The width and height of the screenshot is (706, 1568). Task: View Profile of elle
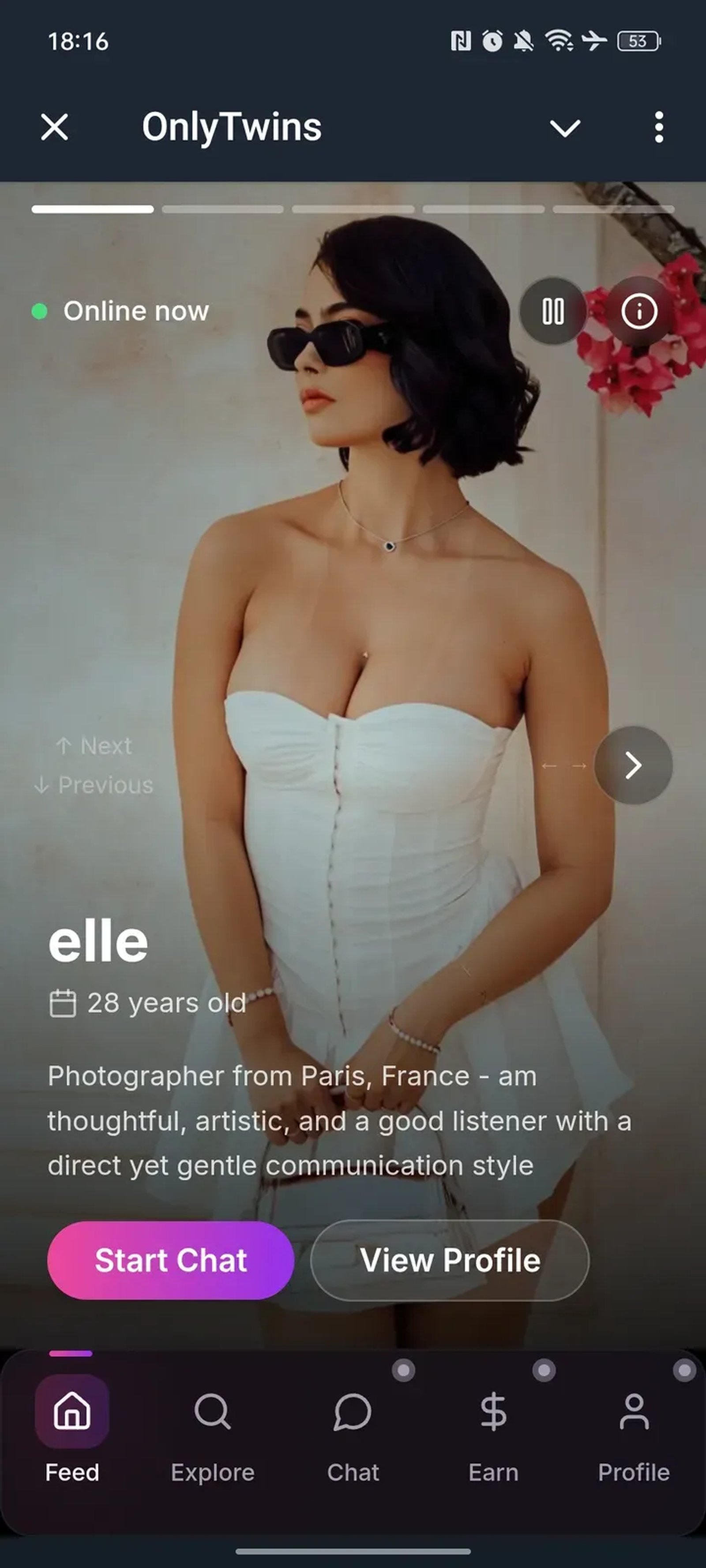point(450,1260)
